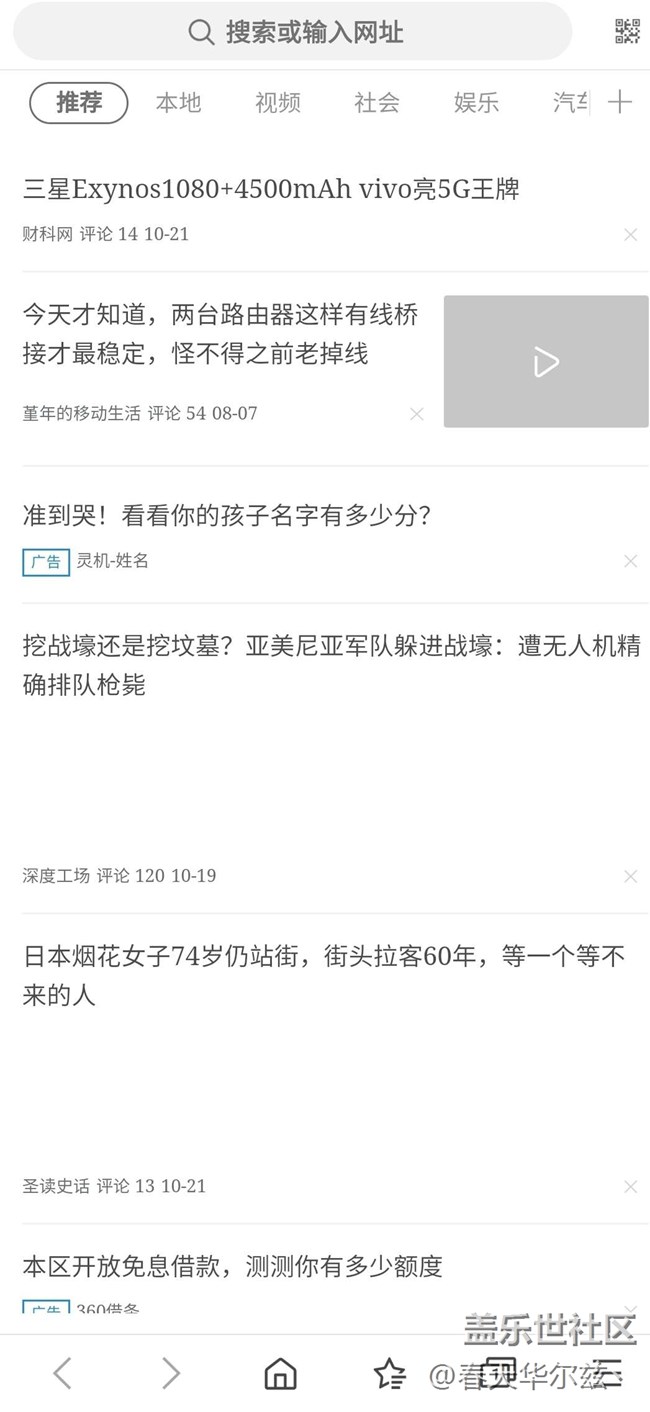650x1412 pixels.
Task: Tap the search or enter URL field
Action: [293, 32]
